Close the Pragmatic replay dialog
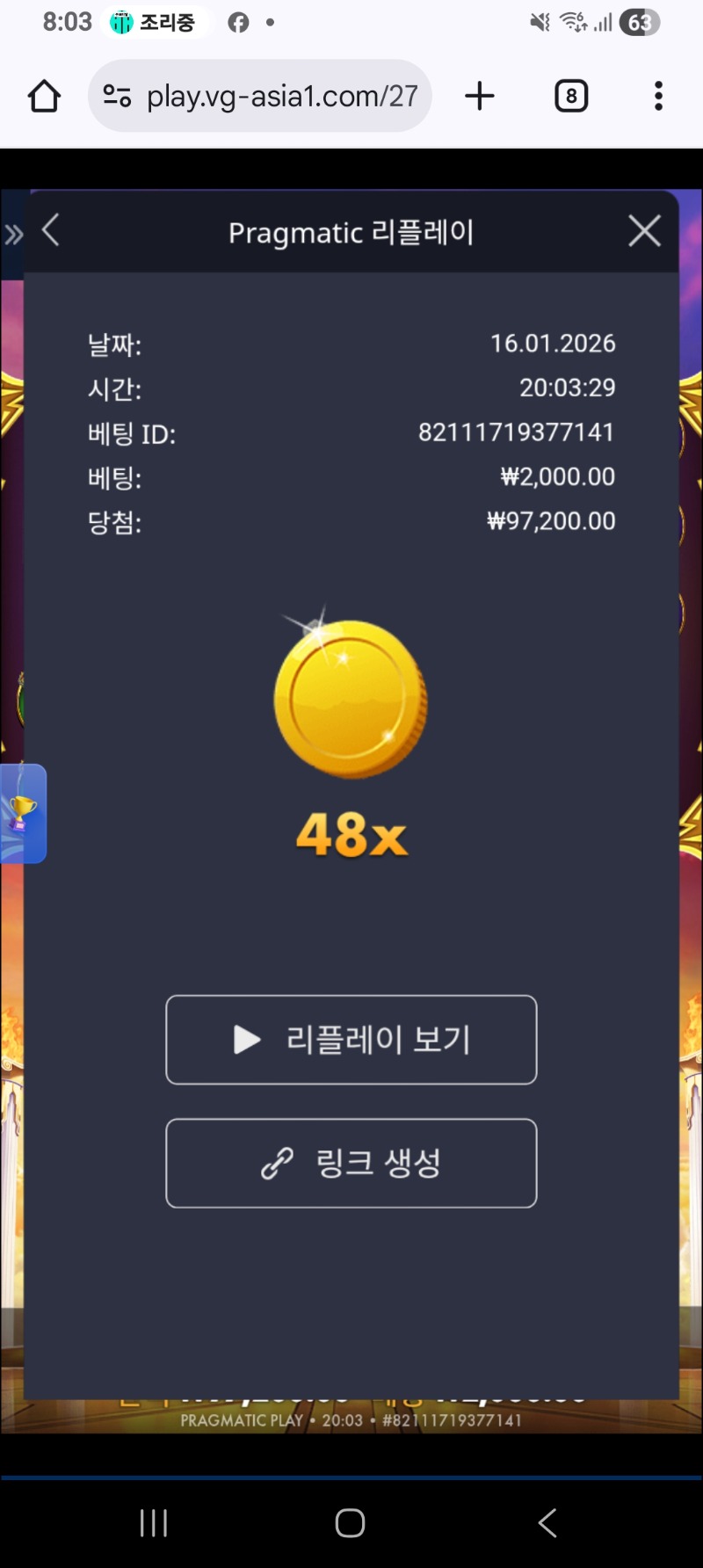This screenshot has height=1568, width=703. (644, 231)
